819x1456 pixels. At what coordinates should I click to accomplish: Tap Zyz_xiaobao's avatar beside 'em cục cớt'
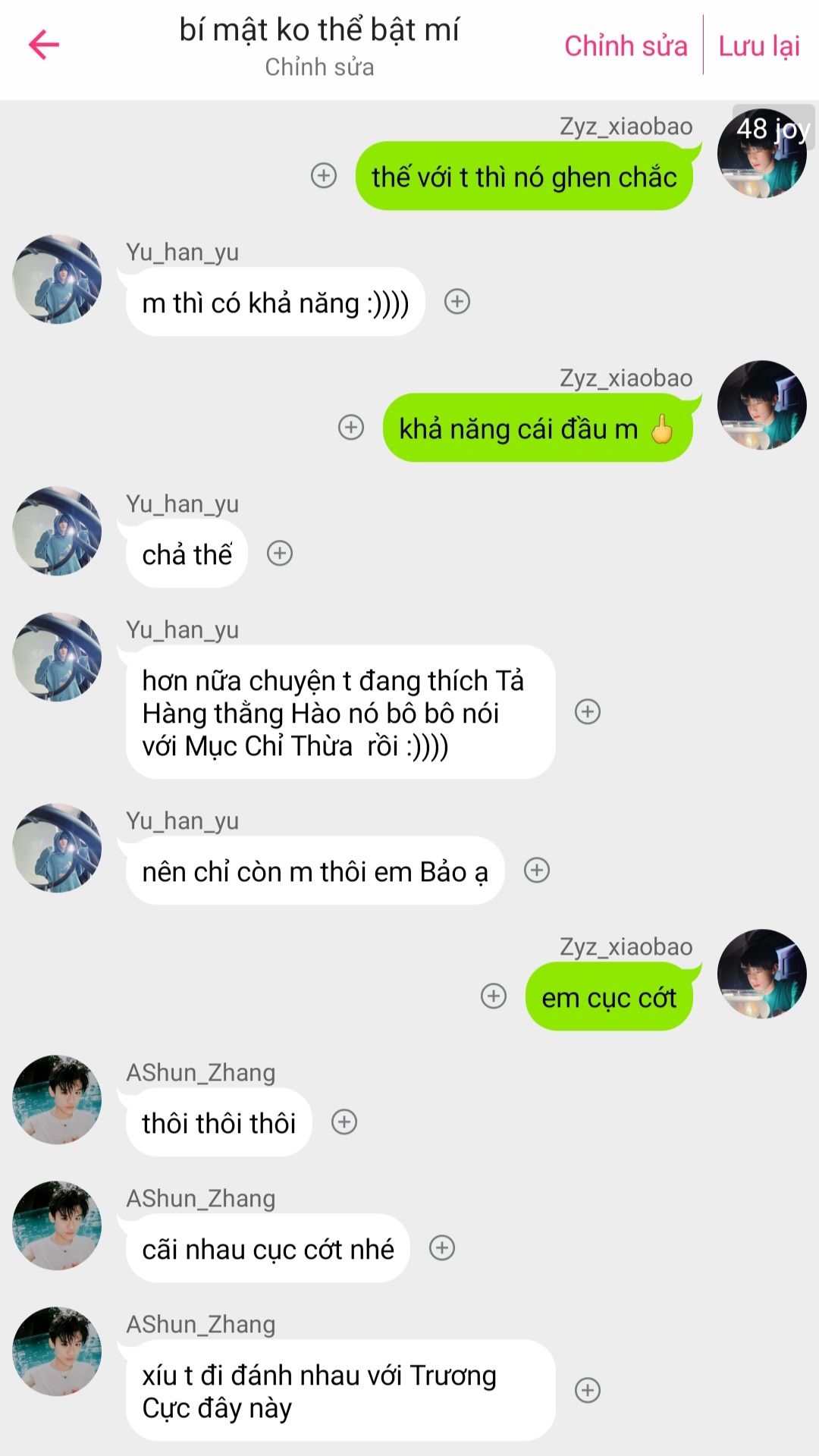(x=761, y=974)
